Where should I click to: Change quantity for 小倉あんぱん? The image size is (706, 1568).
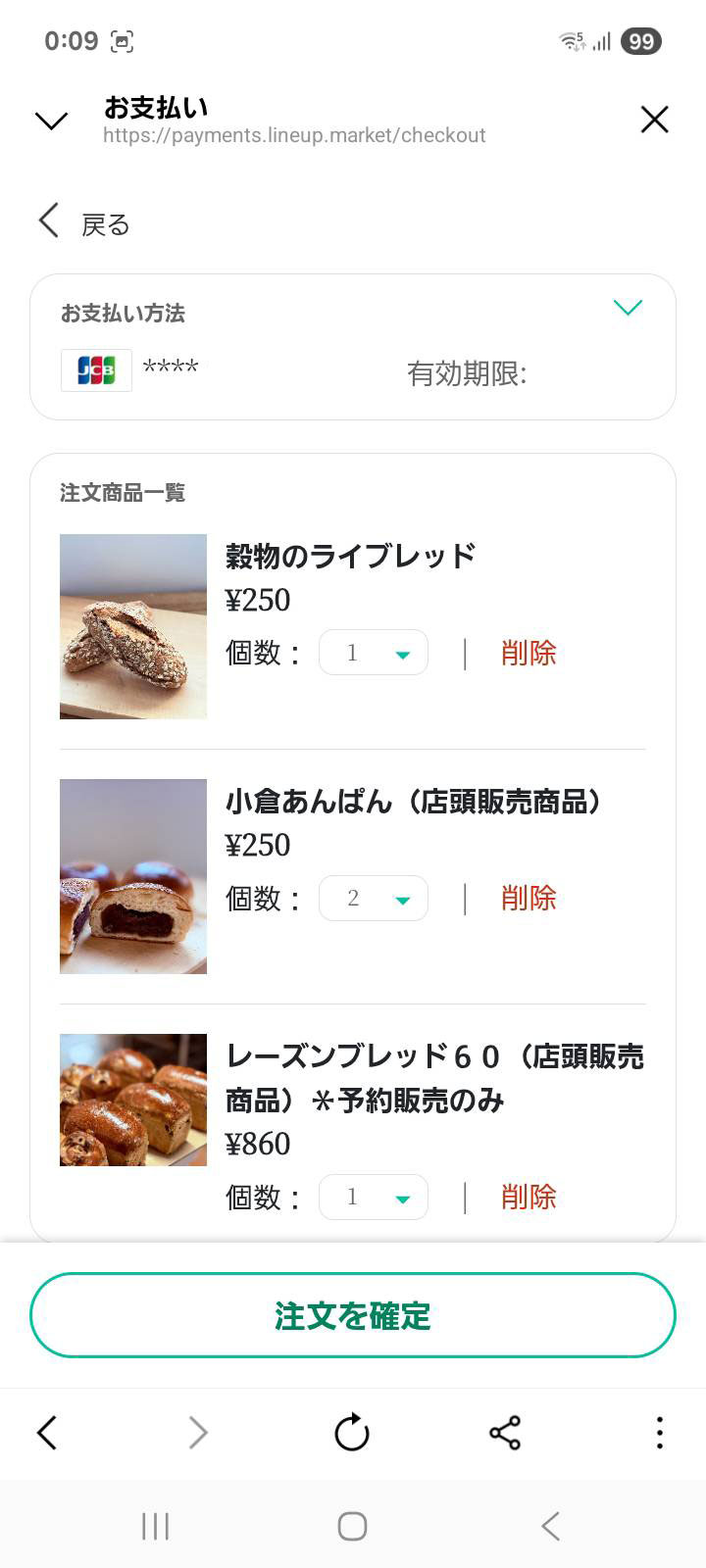pyautogui.click(x=374, y=898)
